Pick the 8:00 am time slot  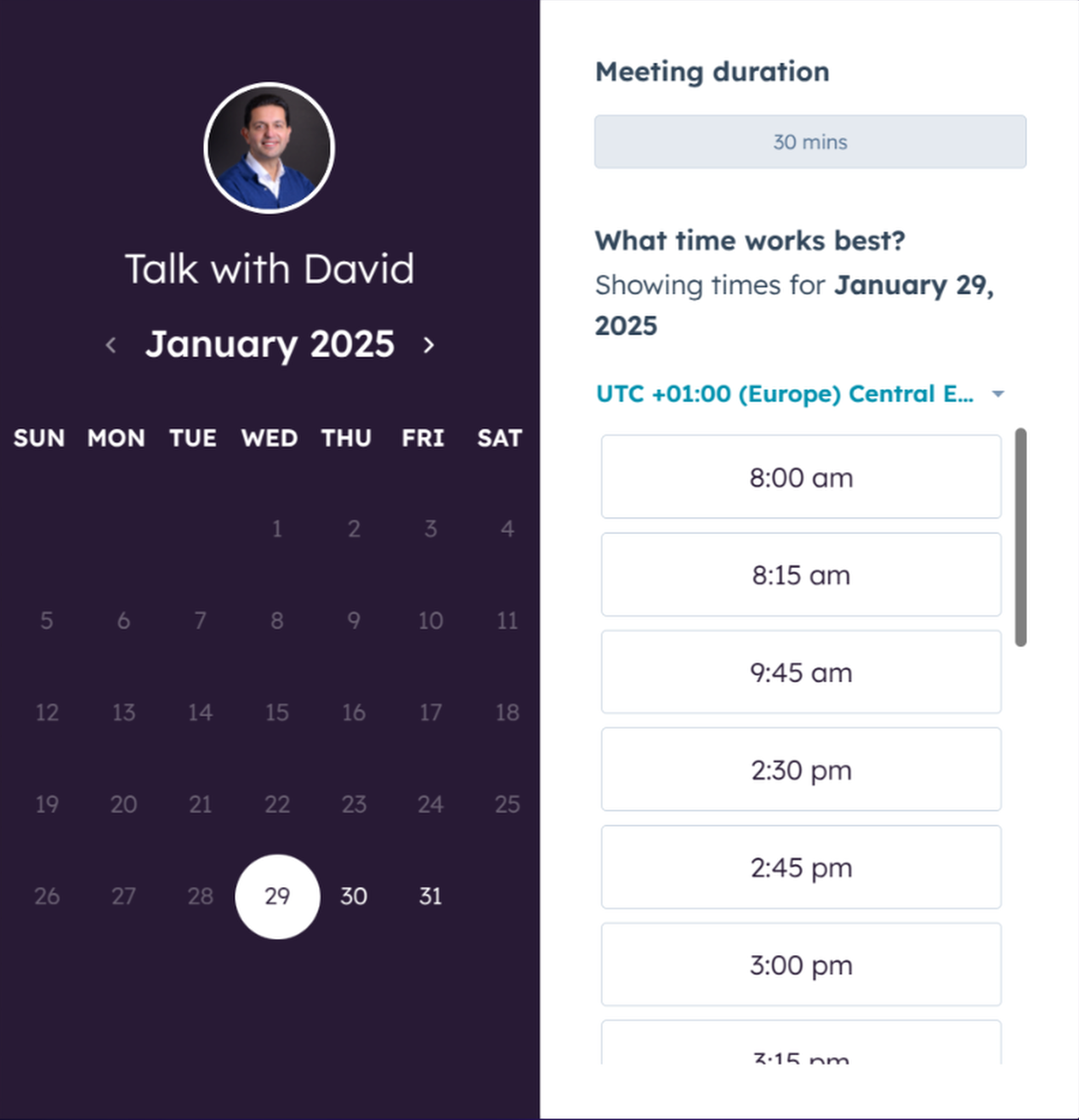coord(800,477)
